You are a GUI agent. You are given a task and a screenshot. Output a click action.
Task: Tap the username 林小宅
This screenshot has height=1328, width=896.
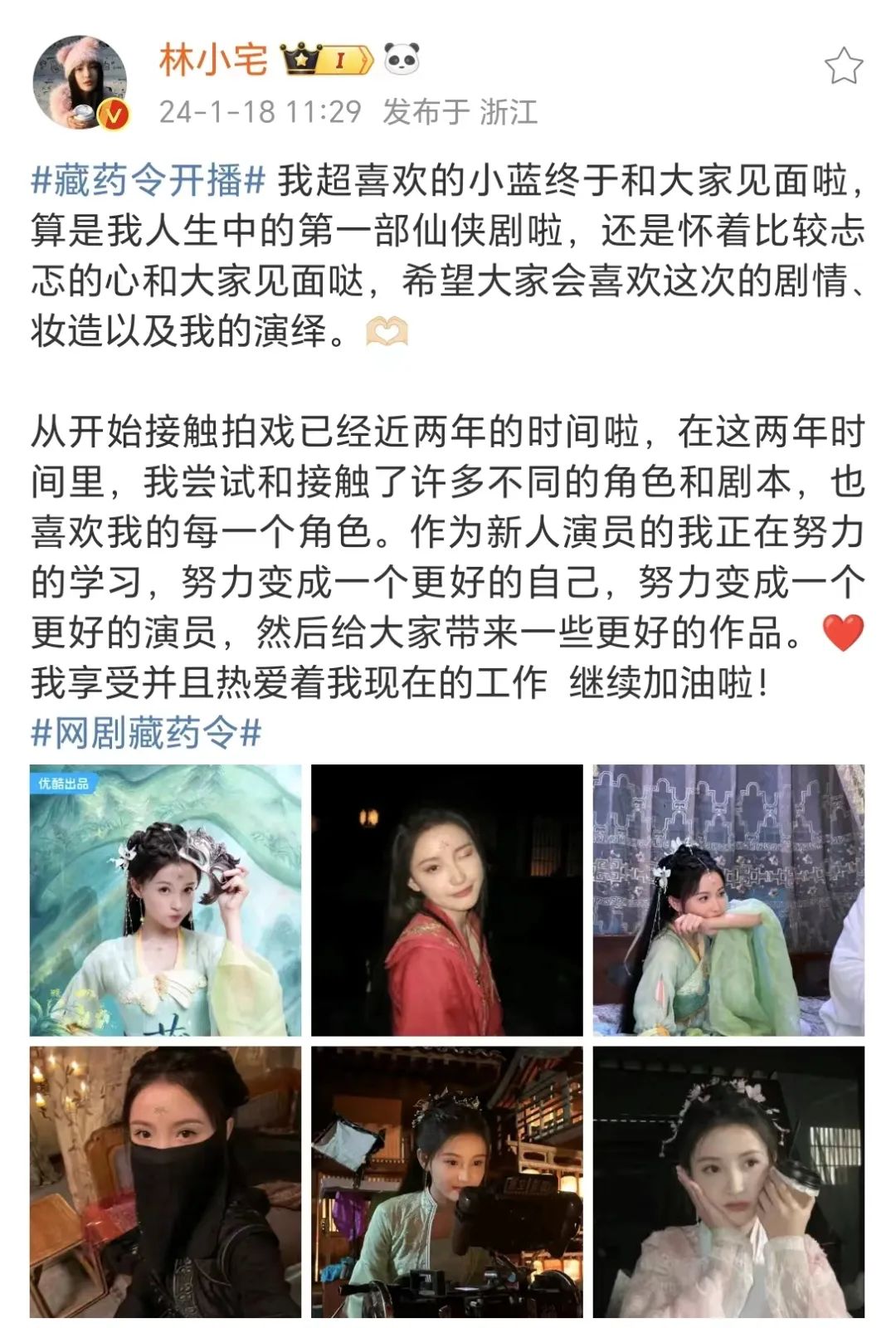click(x=213, y=61)
